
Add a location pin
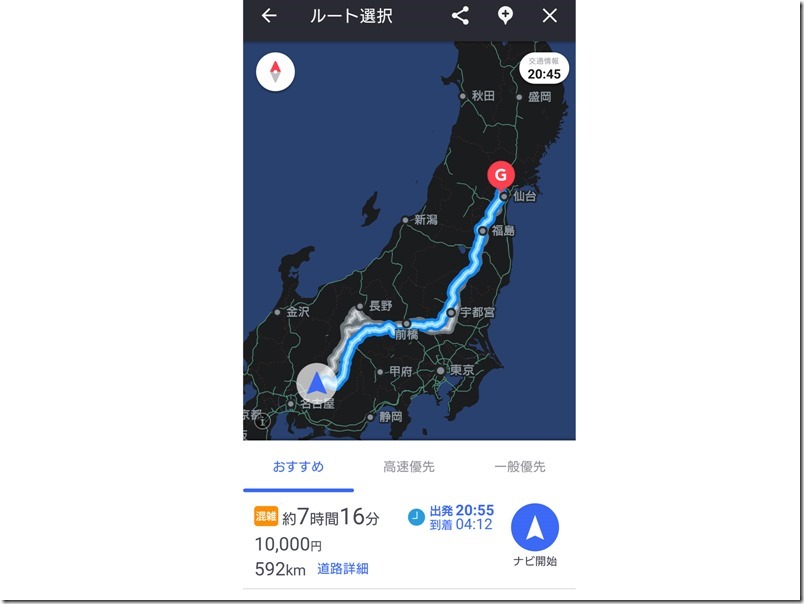pos(506,16)
